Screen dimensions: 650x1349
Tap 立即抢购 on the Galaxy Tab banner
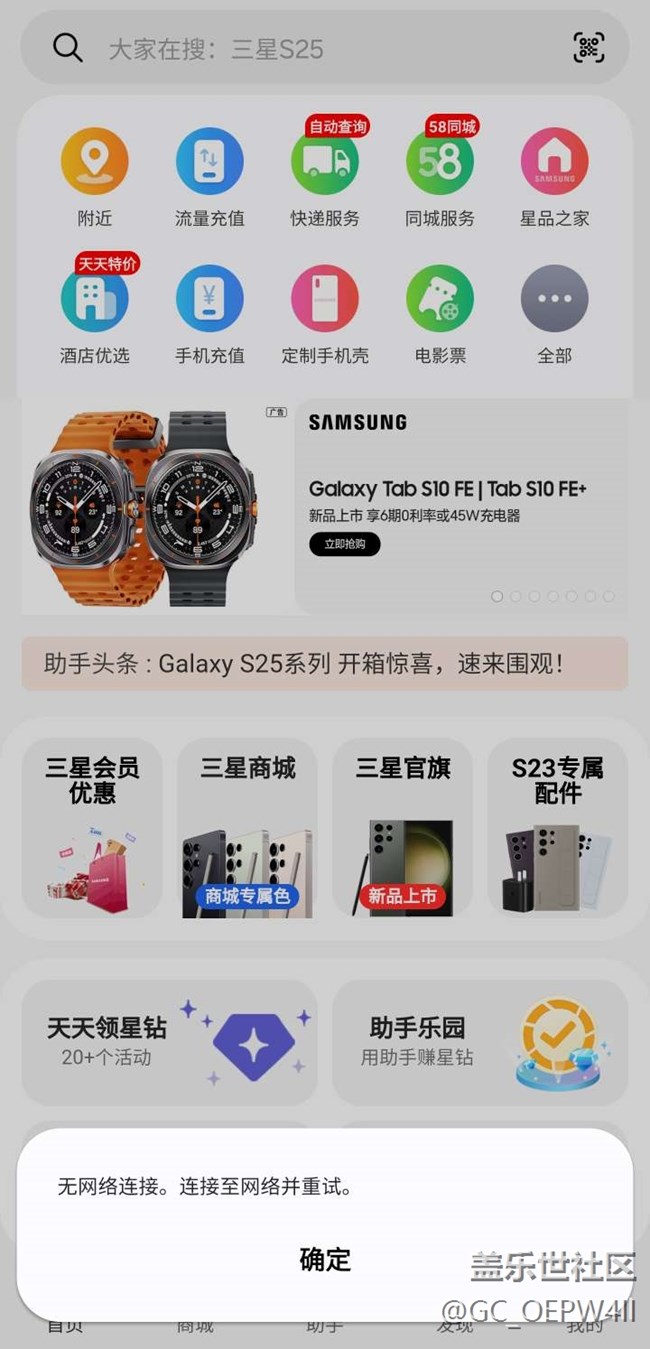pyautogui.click(x=344, y=544)
